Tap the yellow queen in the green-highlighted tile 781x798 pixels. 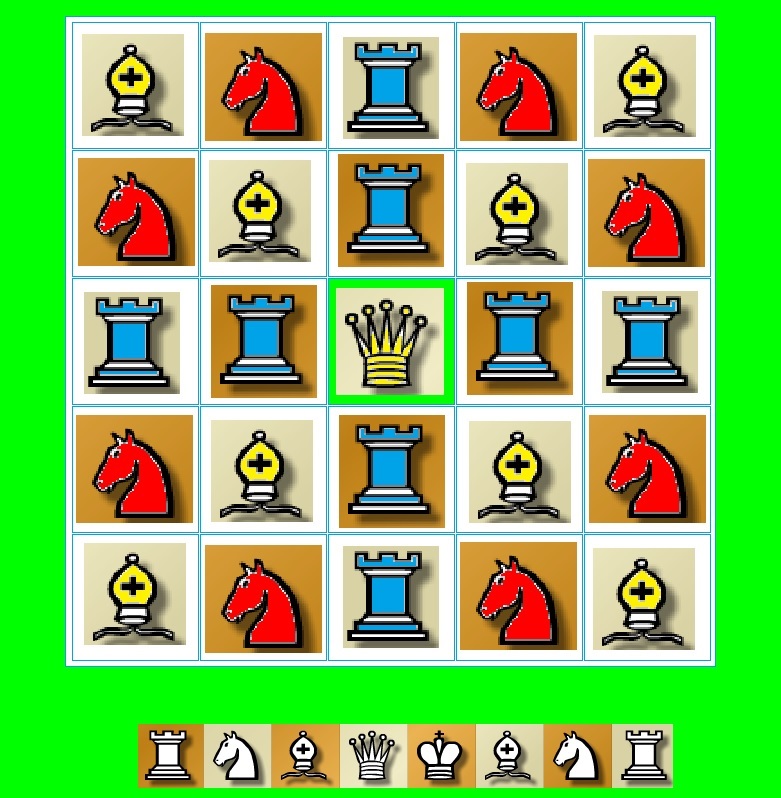[390, 342]
